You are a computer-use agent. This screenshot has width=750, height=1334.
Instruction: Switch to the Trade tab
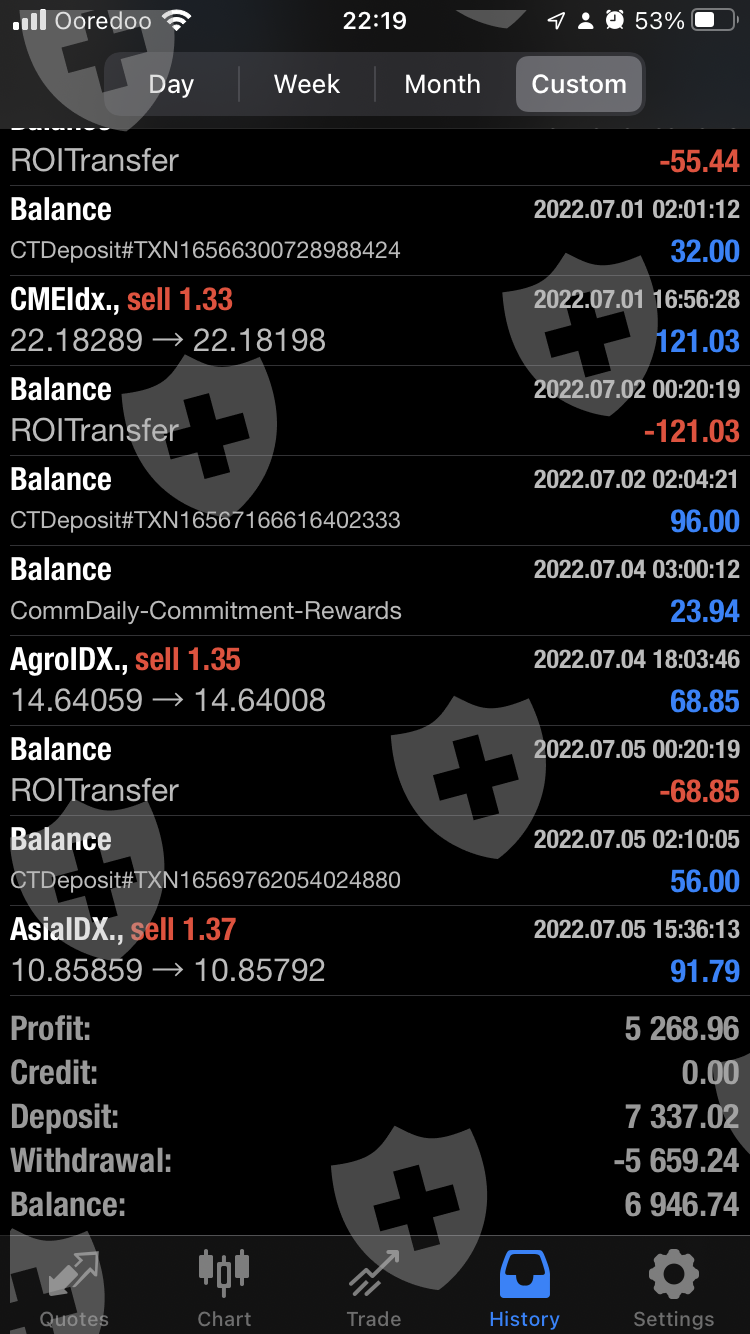(x=374, y=1288)
